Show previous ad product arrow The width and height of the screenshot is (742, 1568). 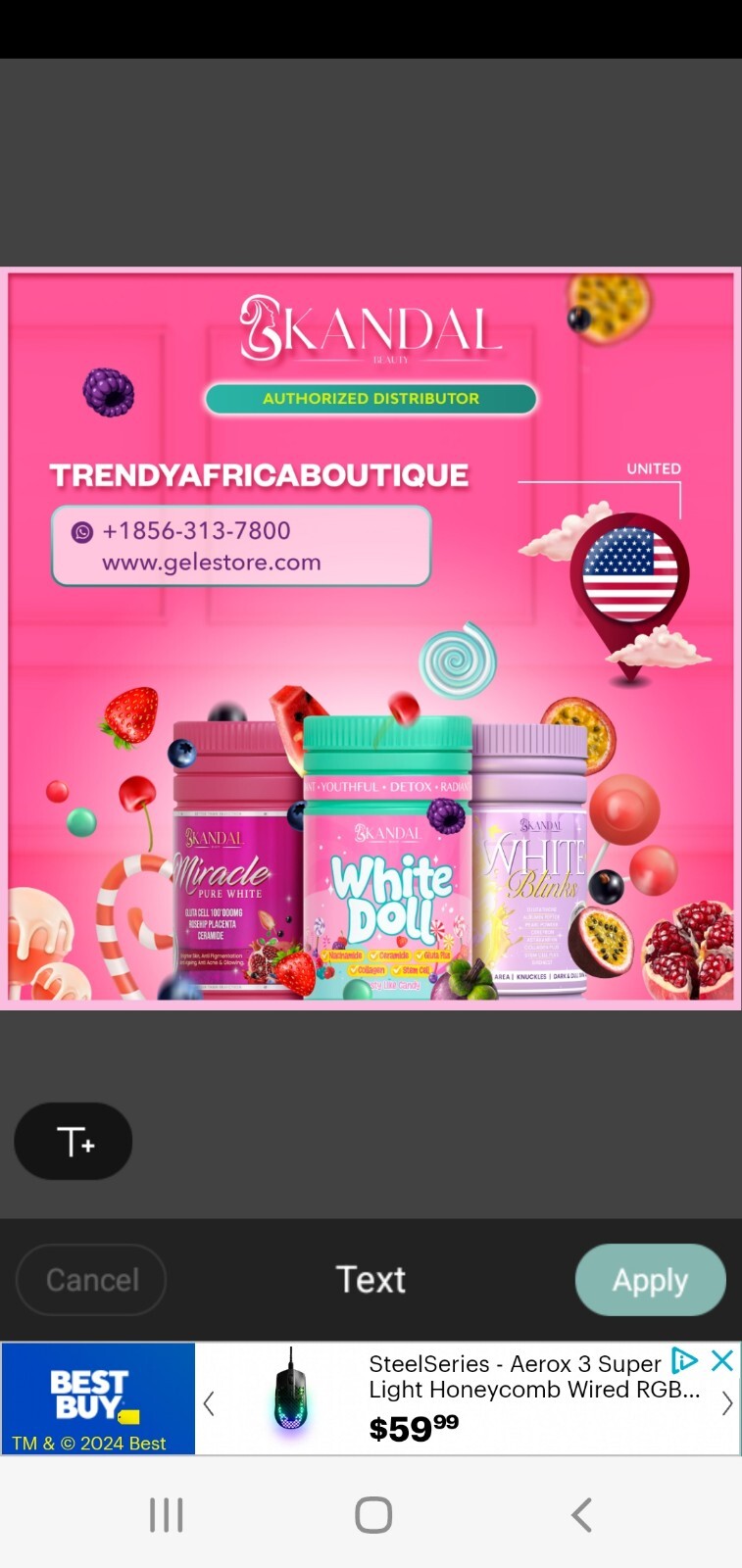point(209,1403)
